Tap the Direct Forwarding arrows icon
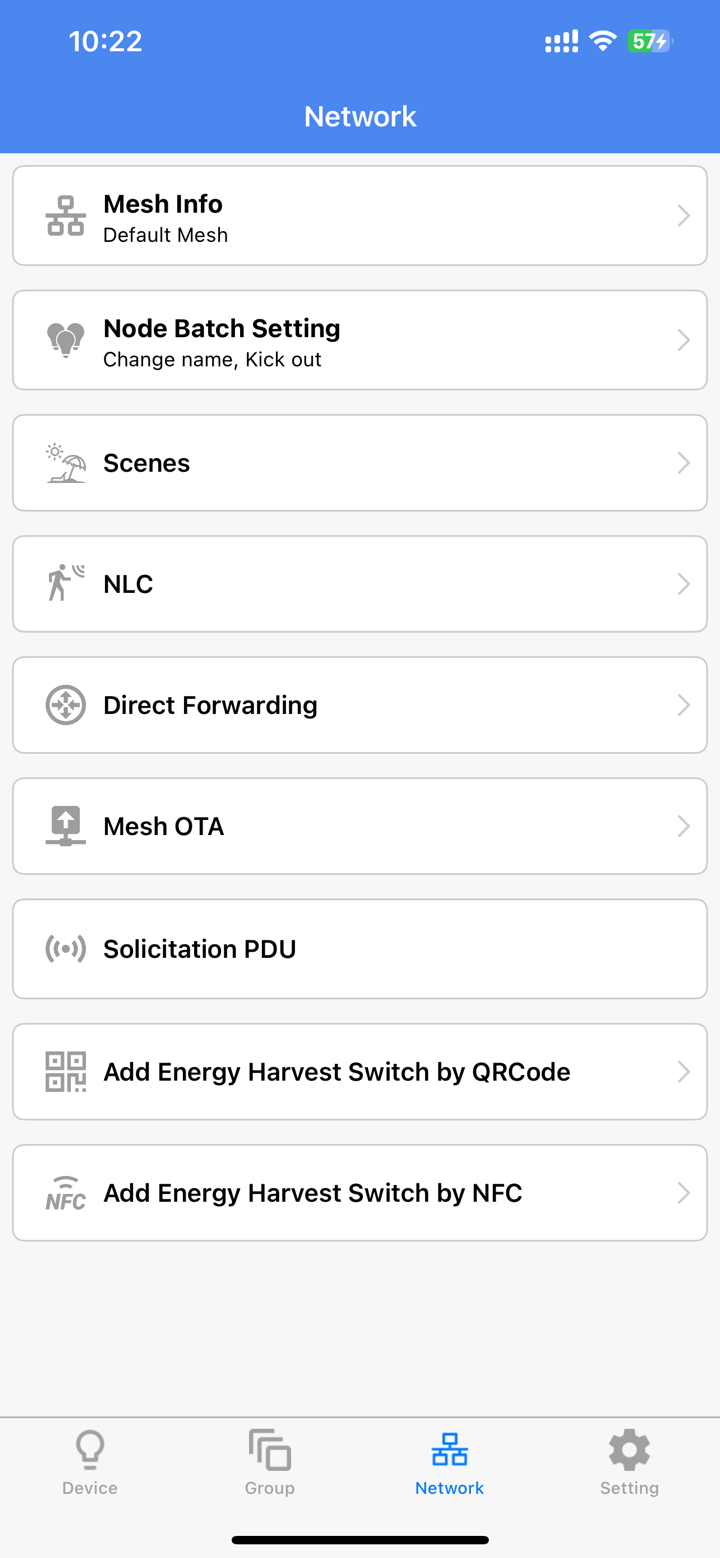The image size is (720, 1558). [x=64, y=704]
